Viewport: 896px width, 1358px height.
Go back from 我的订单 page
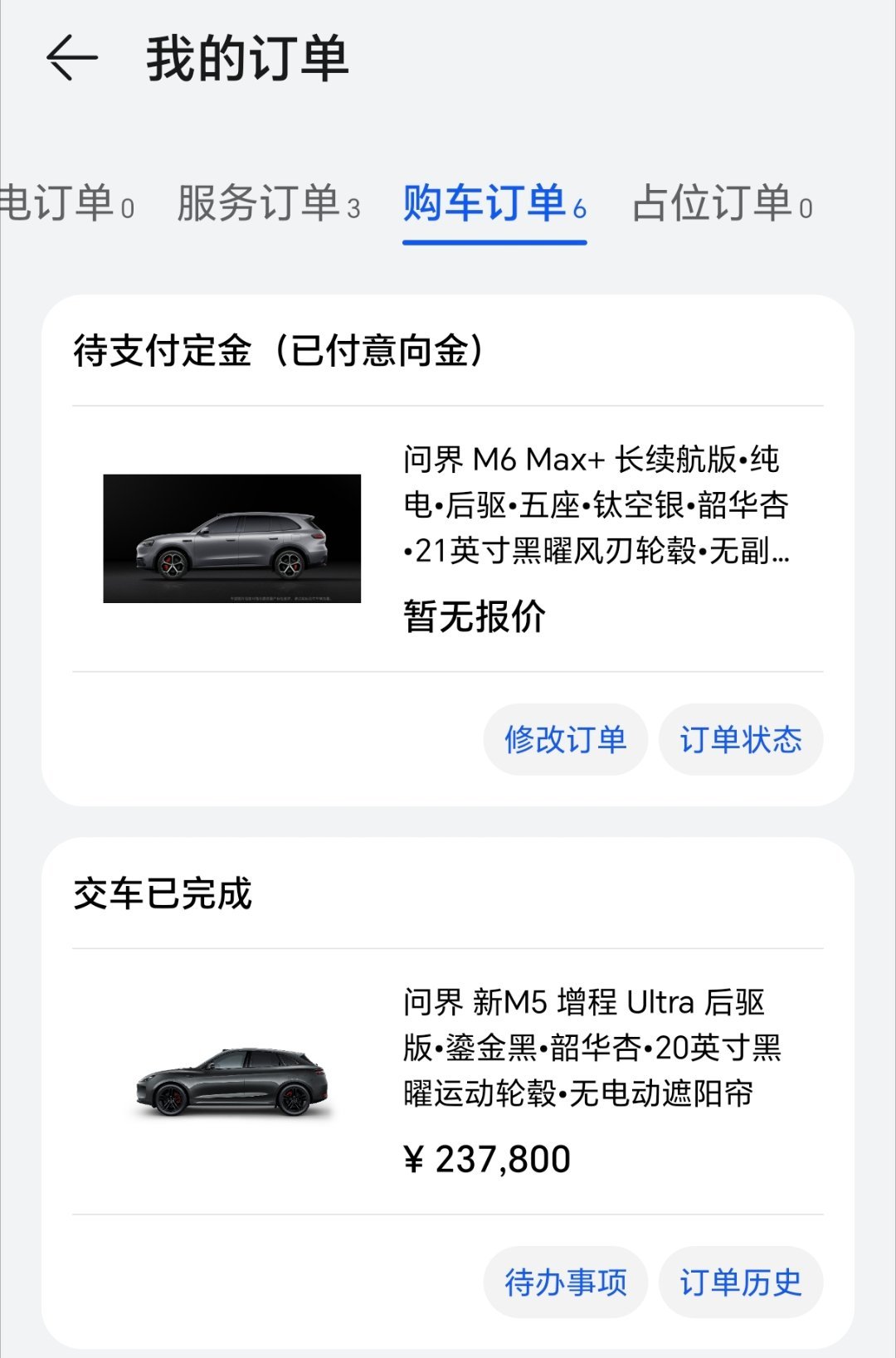pos(72,58)
